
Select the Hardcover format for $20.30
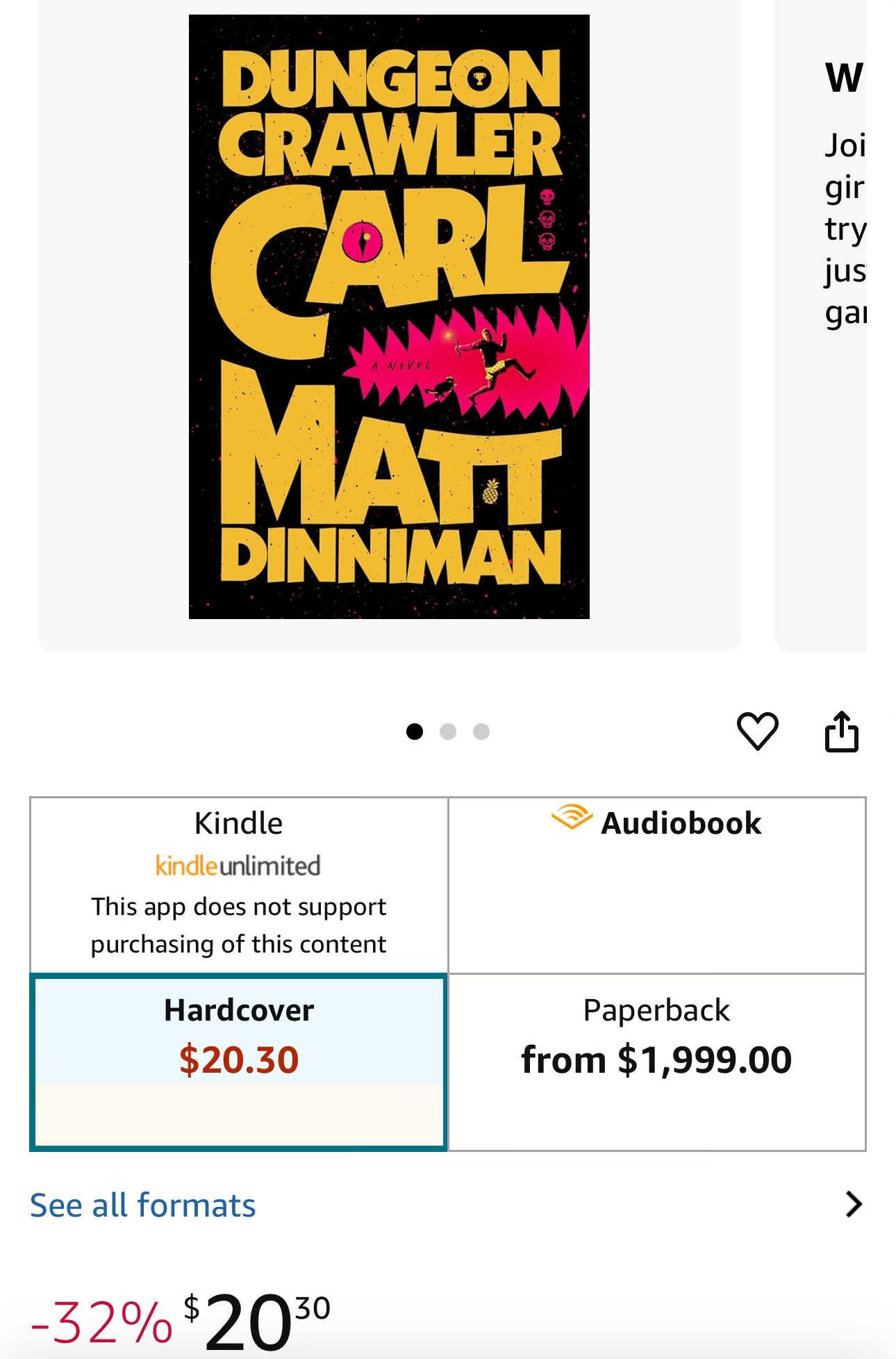point(238,1061)
